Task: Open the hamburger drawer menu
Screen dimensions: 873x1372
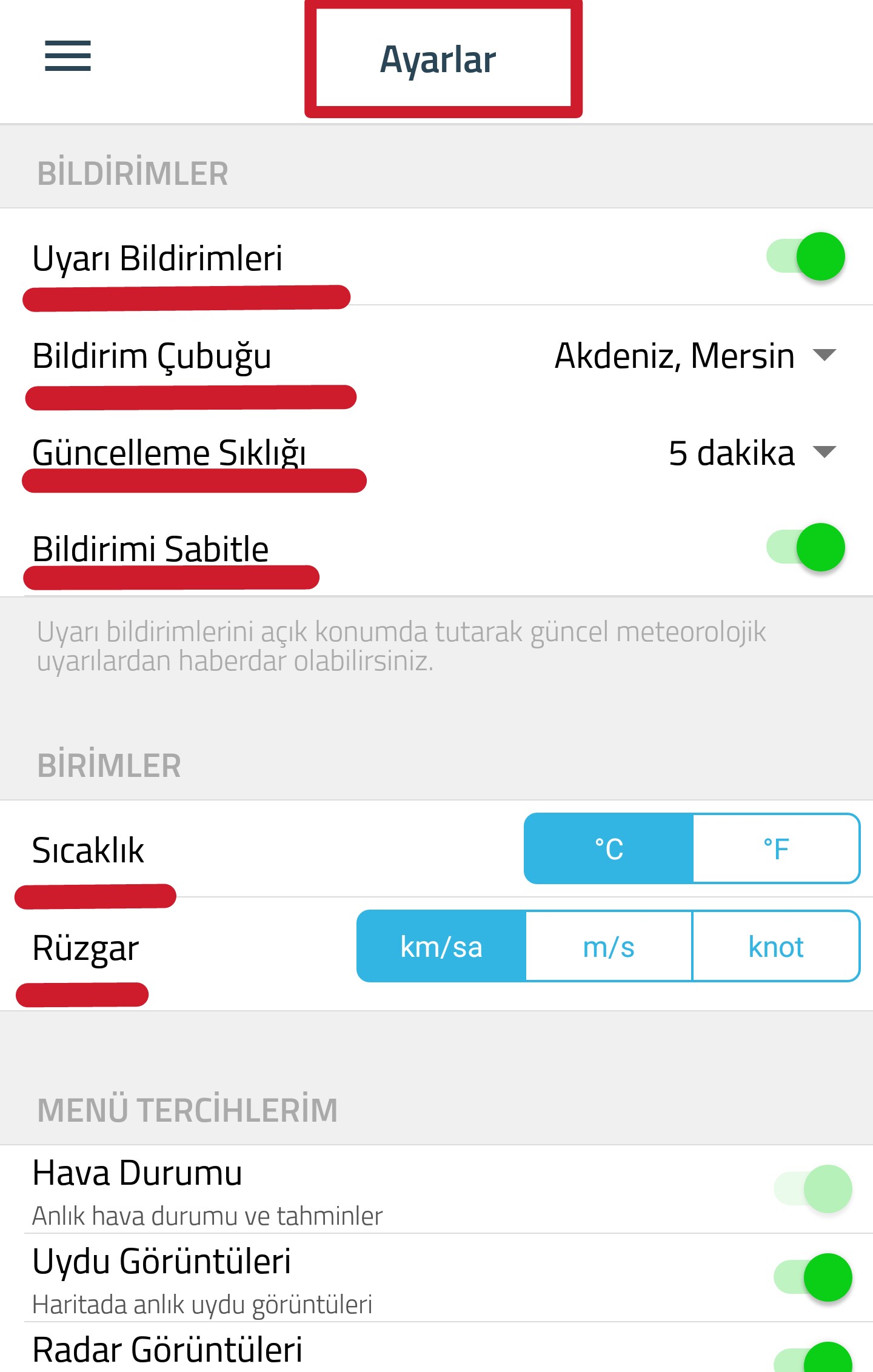Action: [x=68, y=56]
